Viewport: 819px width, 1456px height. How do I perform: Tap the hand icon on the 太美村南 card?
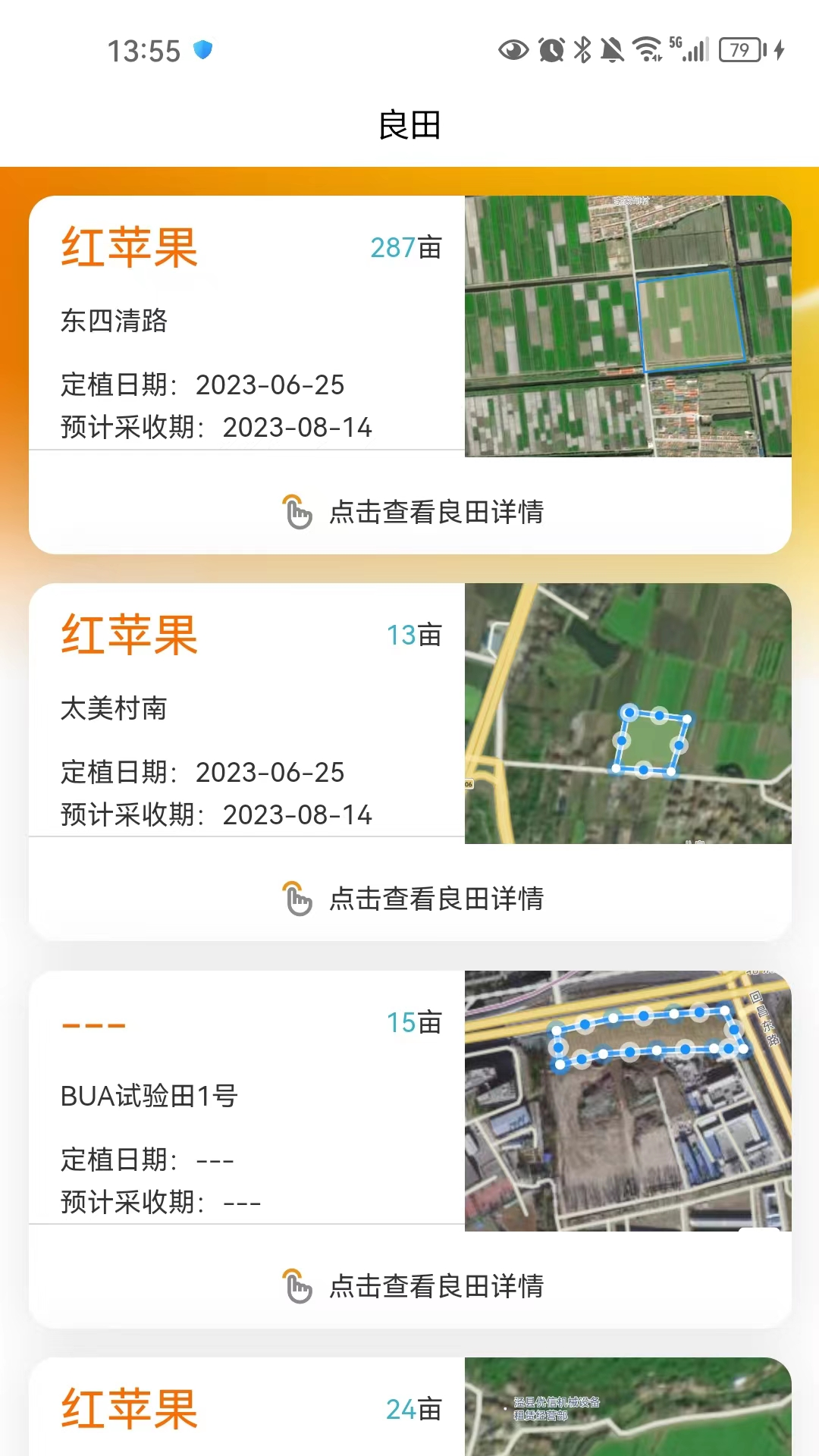[x=299, y=899]
